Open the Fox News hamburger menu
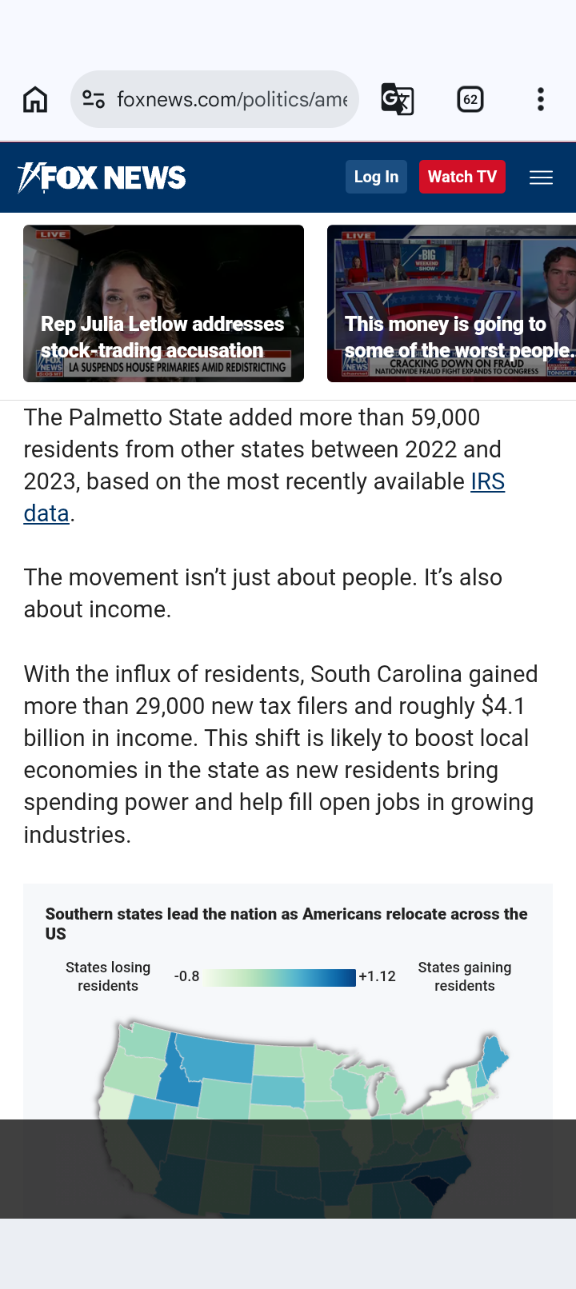 pyautogui.click(x=541, y=177)
